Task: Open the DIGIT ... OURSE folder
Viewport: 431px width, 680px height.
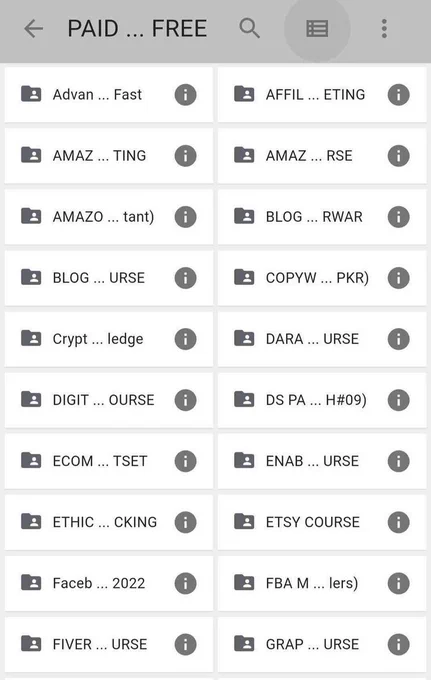Action: tap(109, 400)
